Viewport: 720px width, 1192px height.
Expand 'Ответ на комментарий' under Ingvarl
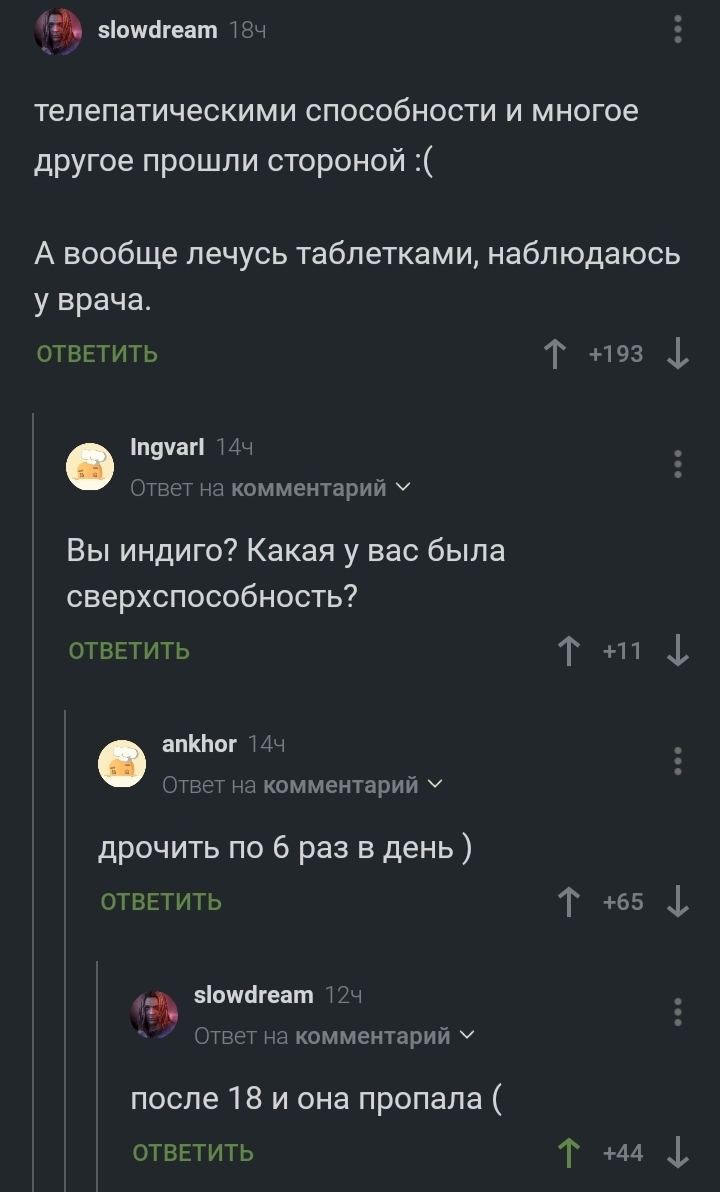click(270, 487)
